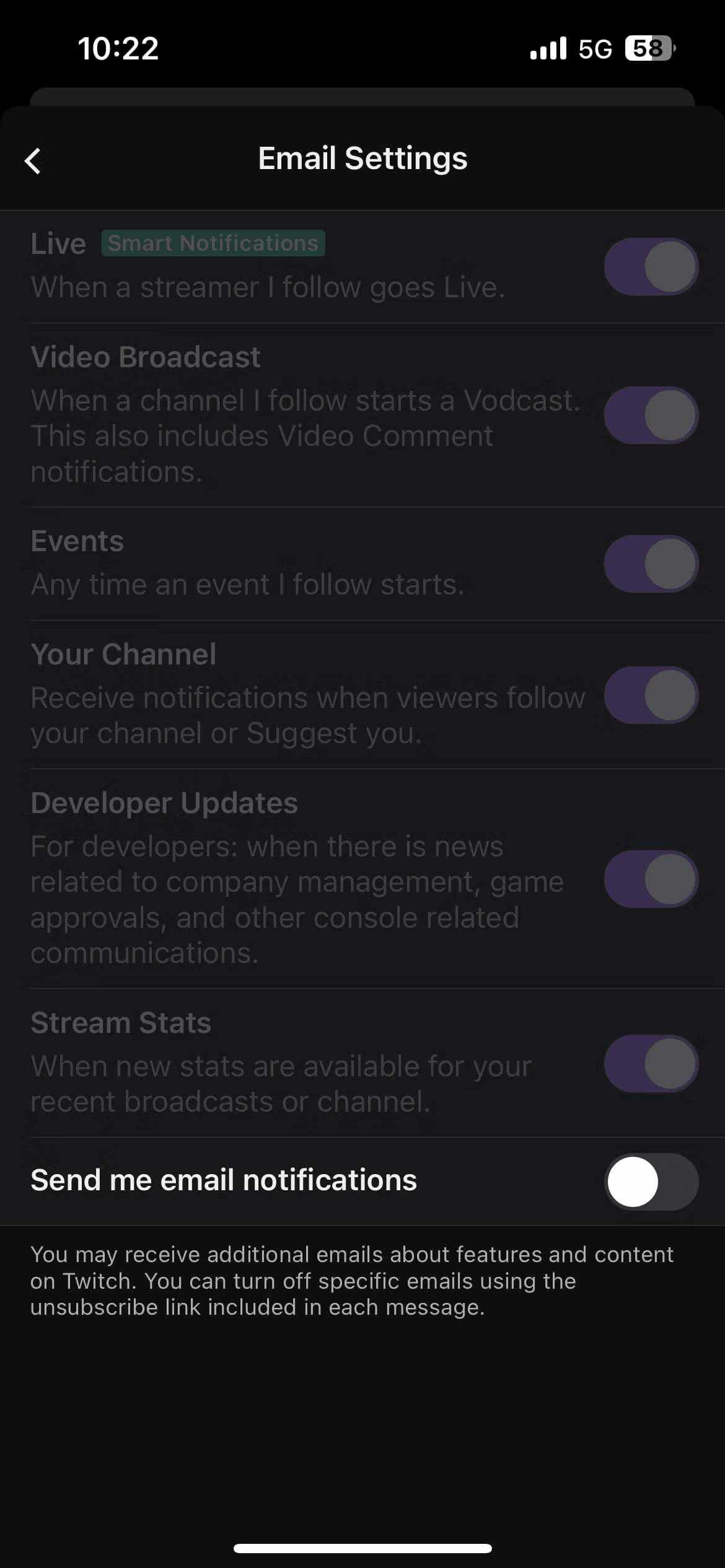
Task: Toggle the Live email notification switch
Action: (x=651, y=266)
